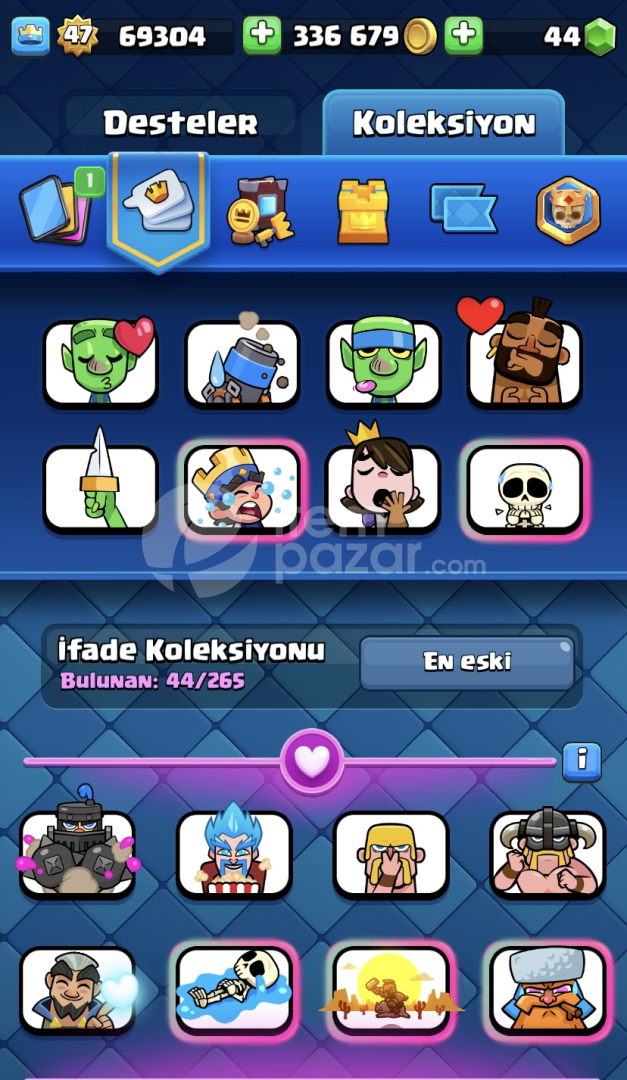Tap the crying skeleton puddle emote
Screen dimensions: 627x1080
point(234,990)
